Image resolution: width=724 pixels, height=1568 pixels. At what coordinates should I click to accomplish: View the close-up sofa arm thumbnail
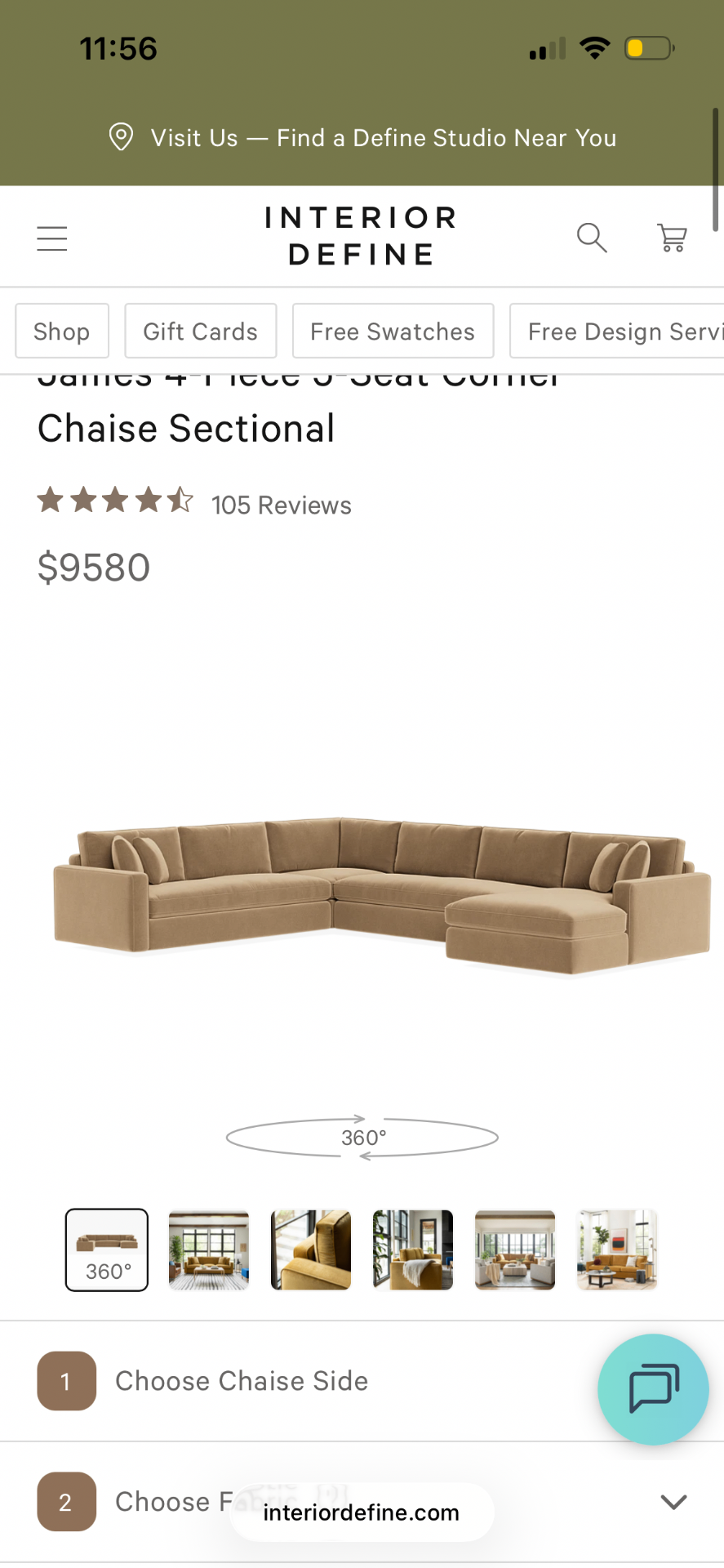tap(311, 1249)
